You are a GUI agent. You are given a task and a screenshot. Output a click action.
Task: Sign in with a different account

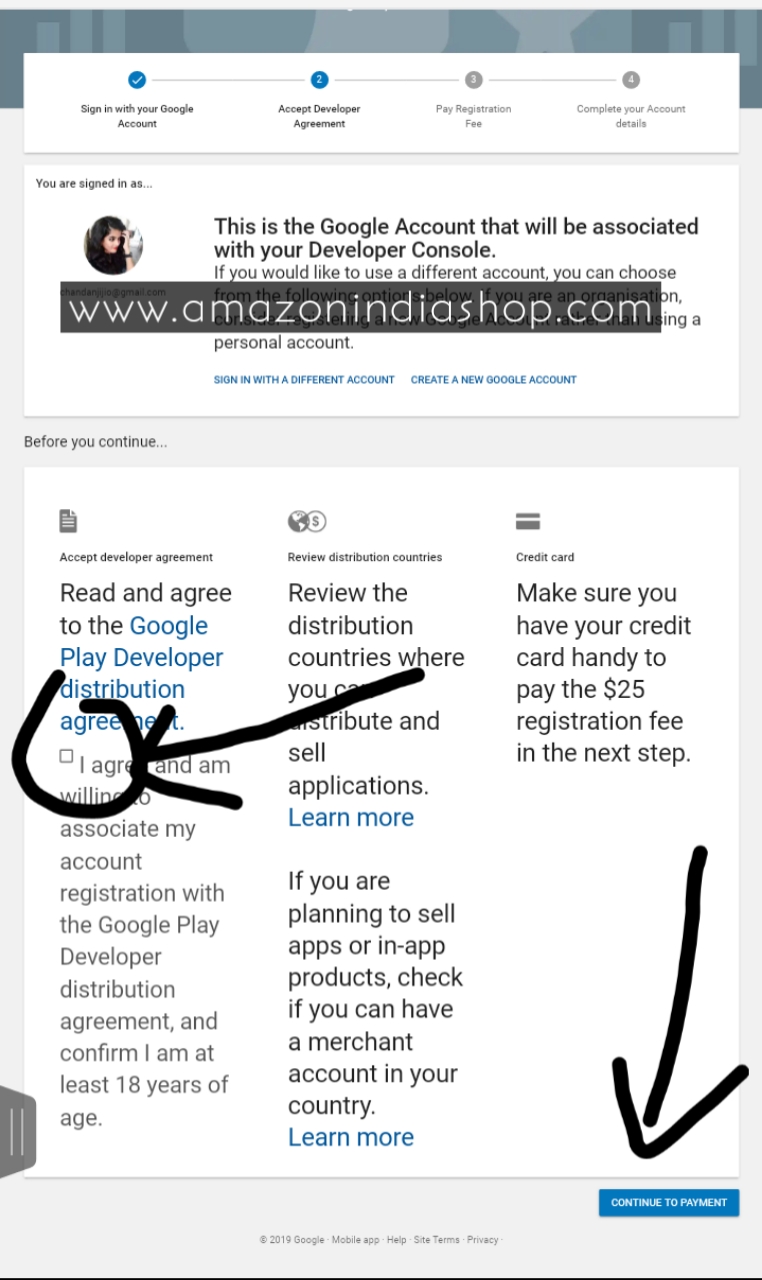click(304, 380)
